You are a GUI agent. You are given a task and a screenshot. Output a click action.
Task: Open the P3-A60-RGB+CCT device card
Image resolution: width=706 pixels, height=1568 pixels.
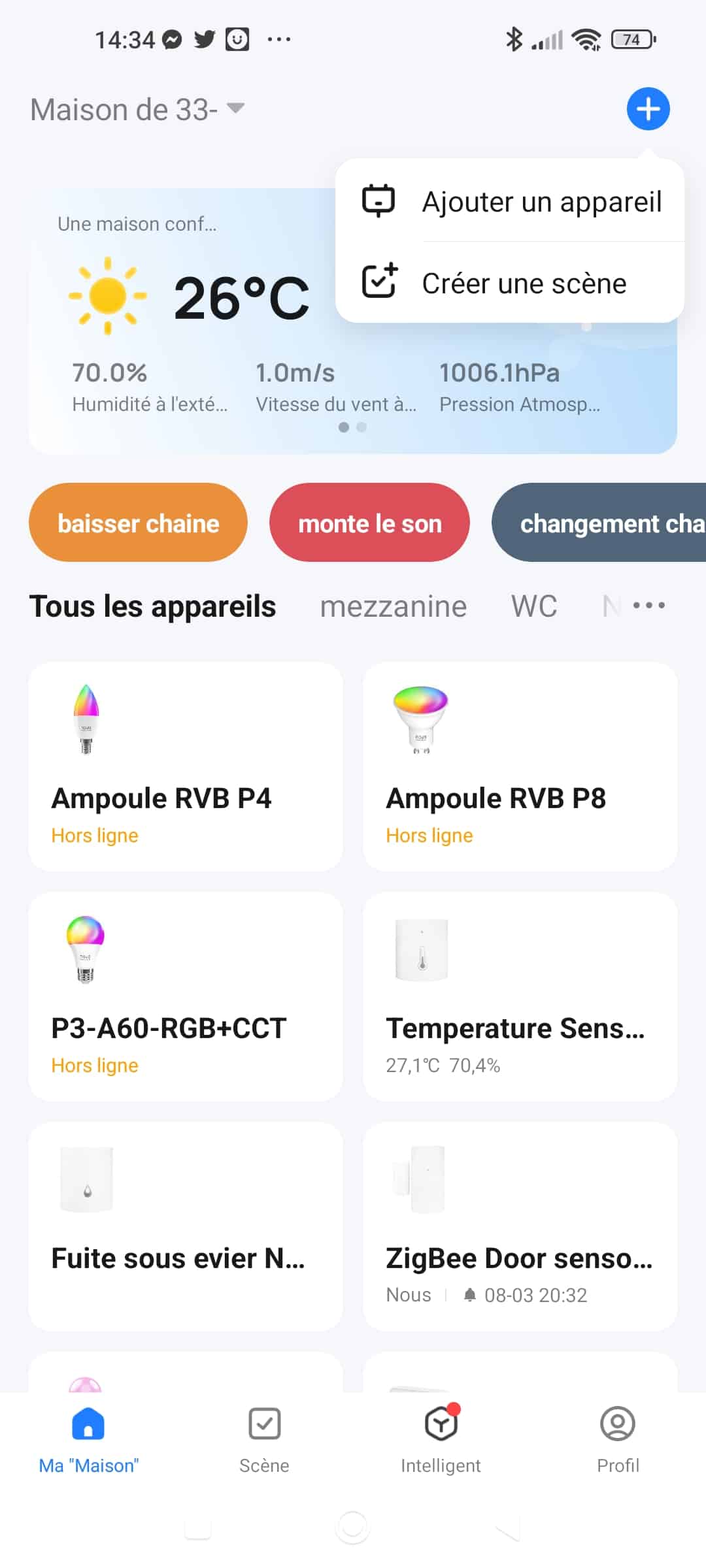coord(186,996)
